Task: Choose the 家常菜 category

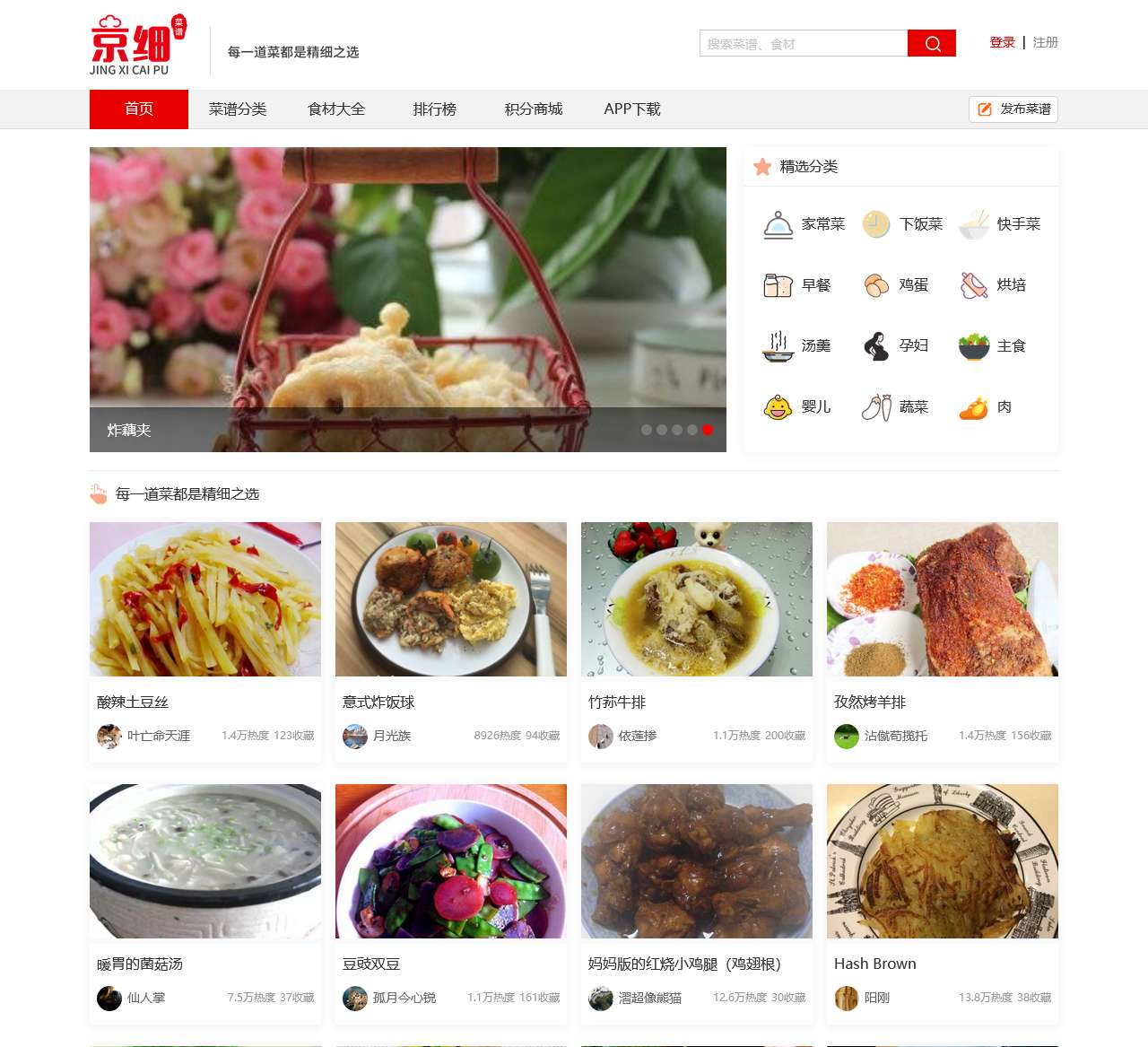Action: [x=804, y=224]
